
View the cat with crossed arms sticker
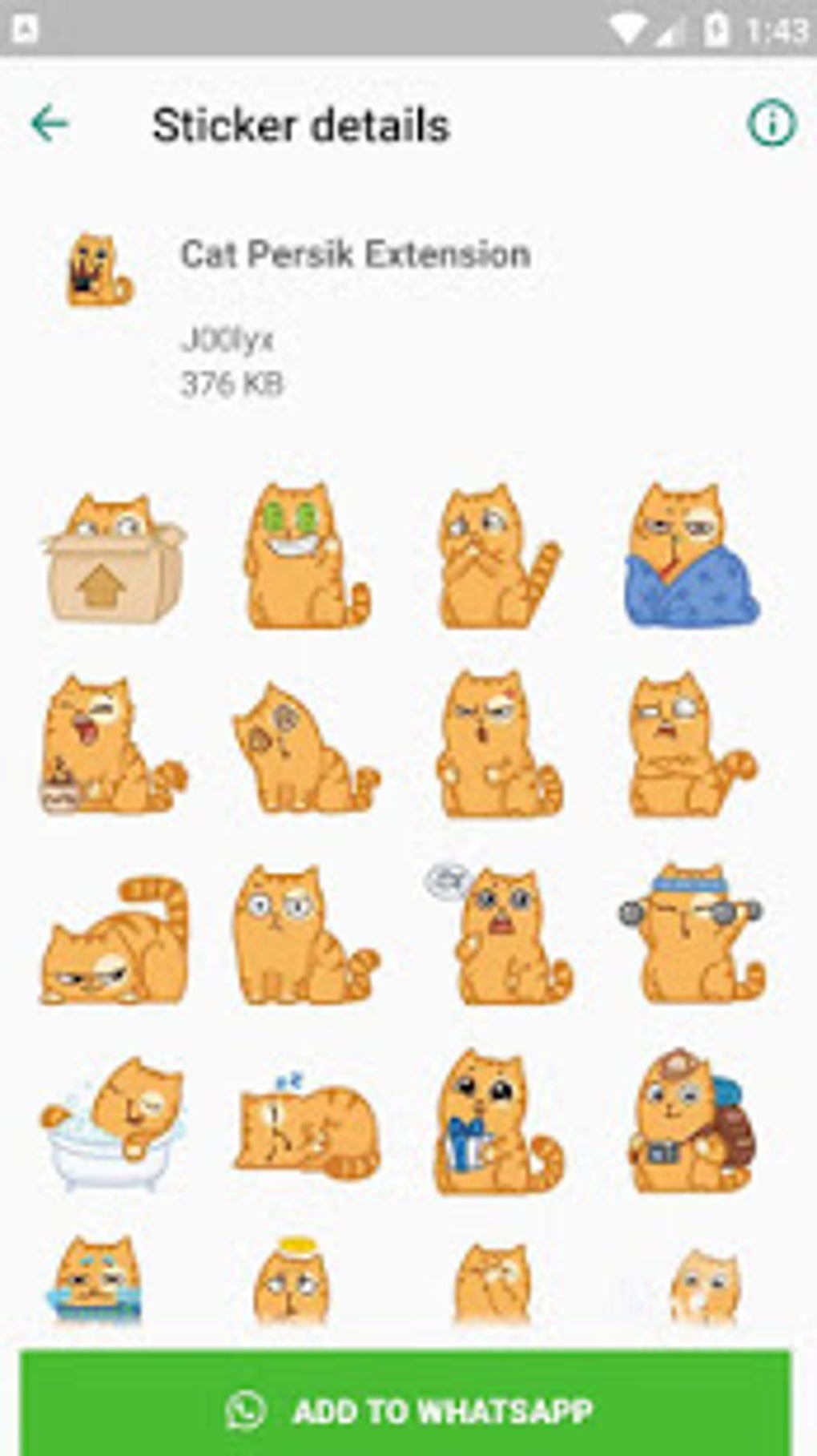[x=690, y=745]
